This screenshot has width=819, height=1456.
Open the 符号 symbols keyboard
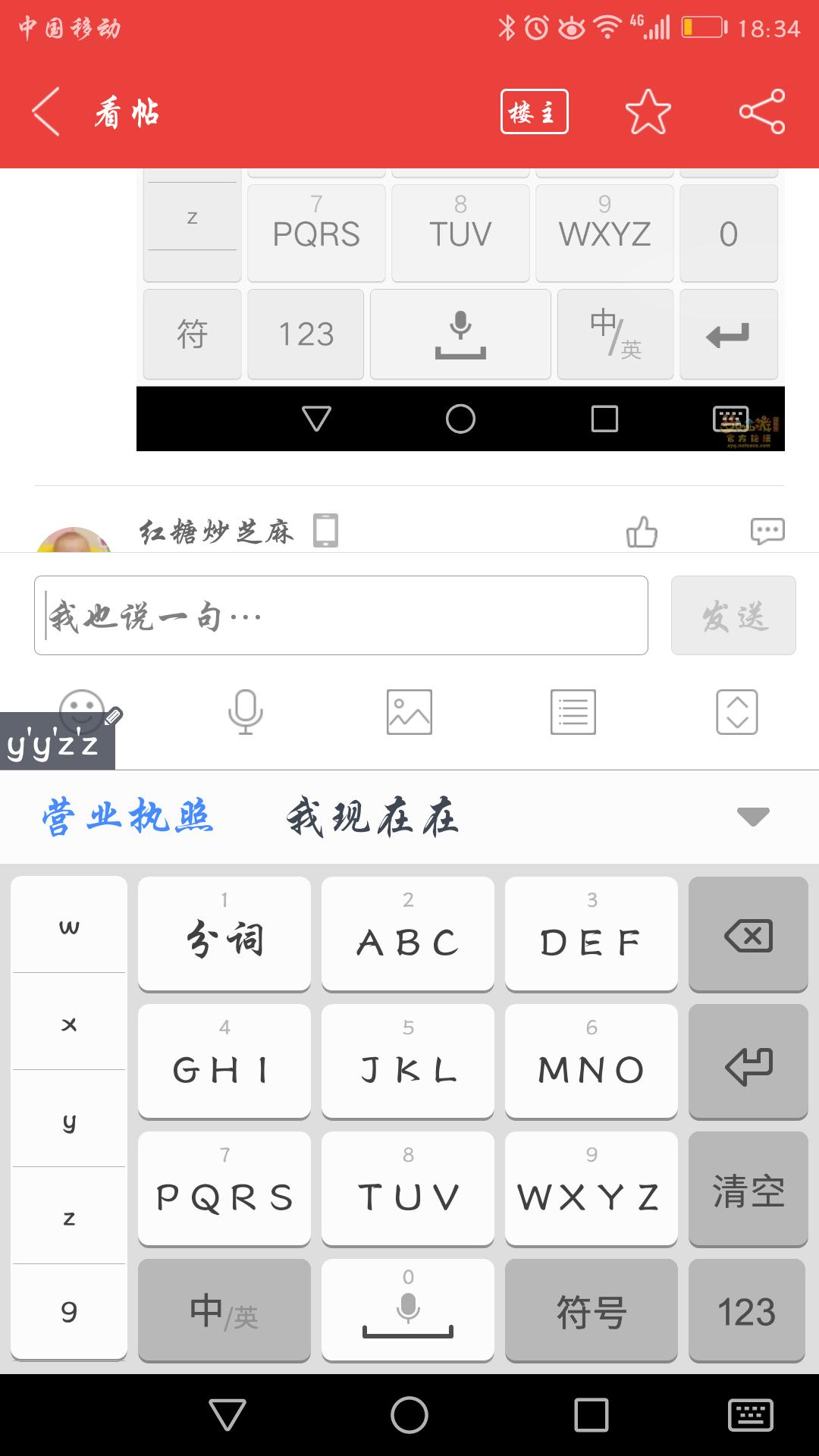point(591,1310)
